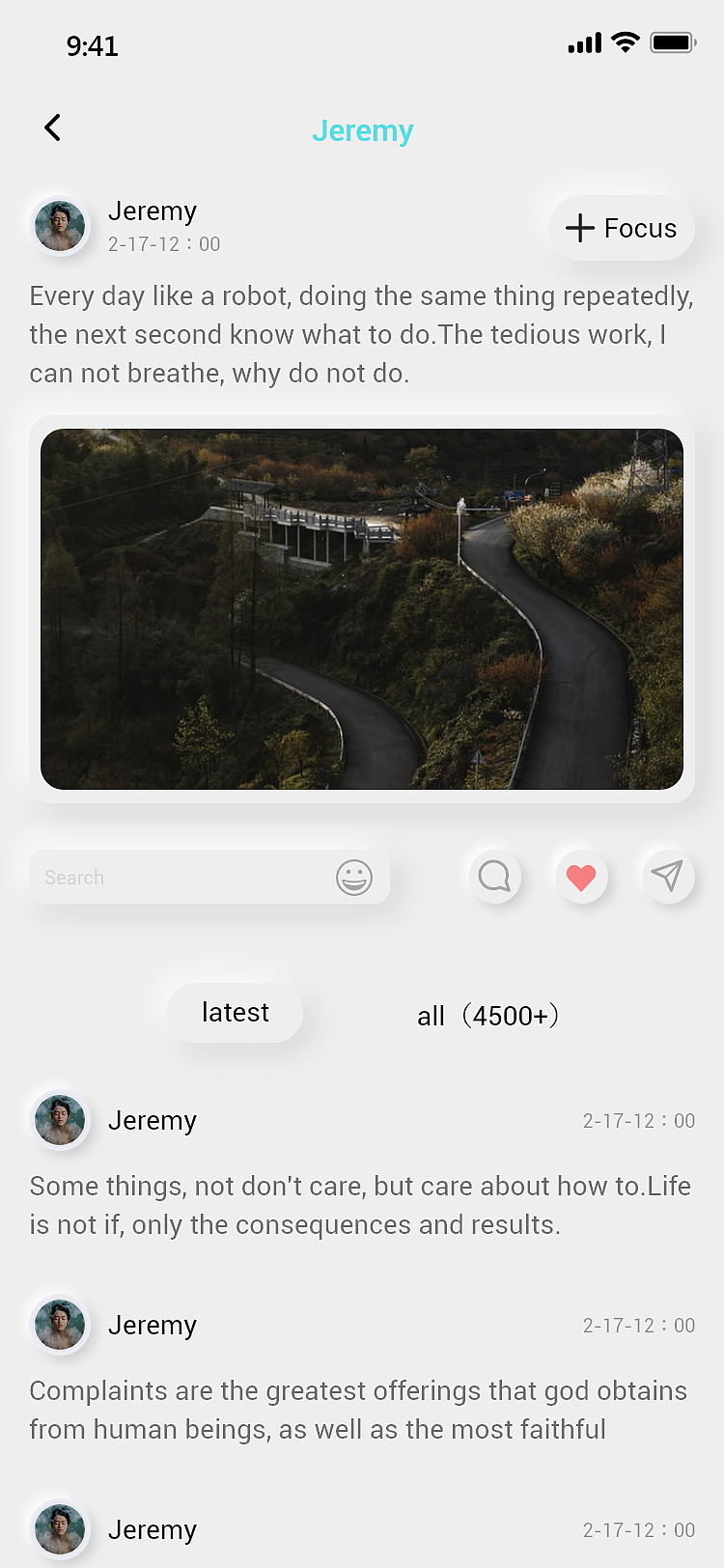
Task: Share the post with the paper plane icon
Action: [x=667, y=877]
